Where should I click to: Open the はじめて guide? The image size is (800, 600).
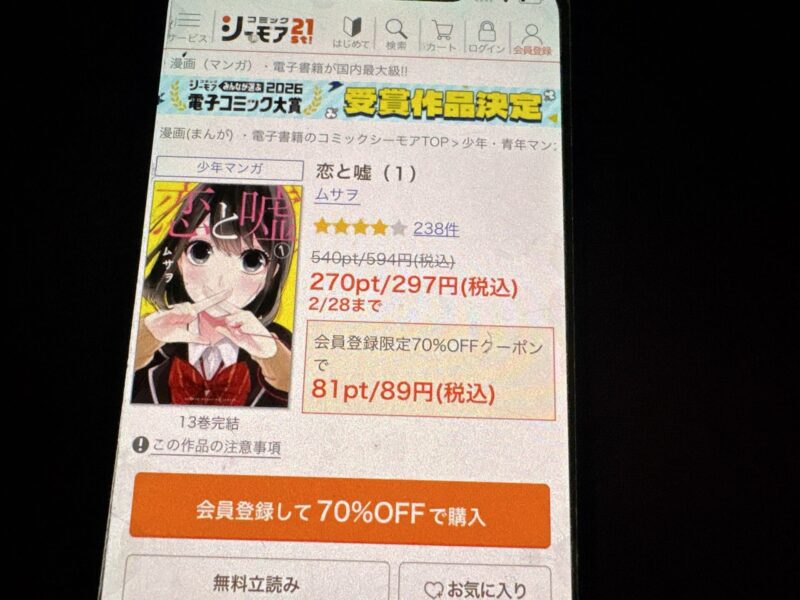(350, 34)
